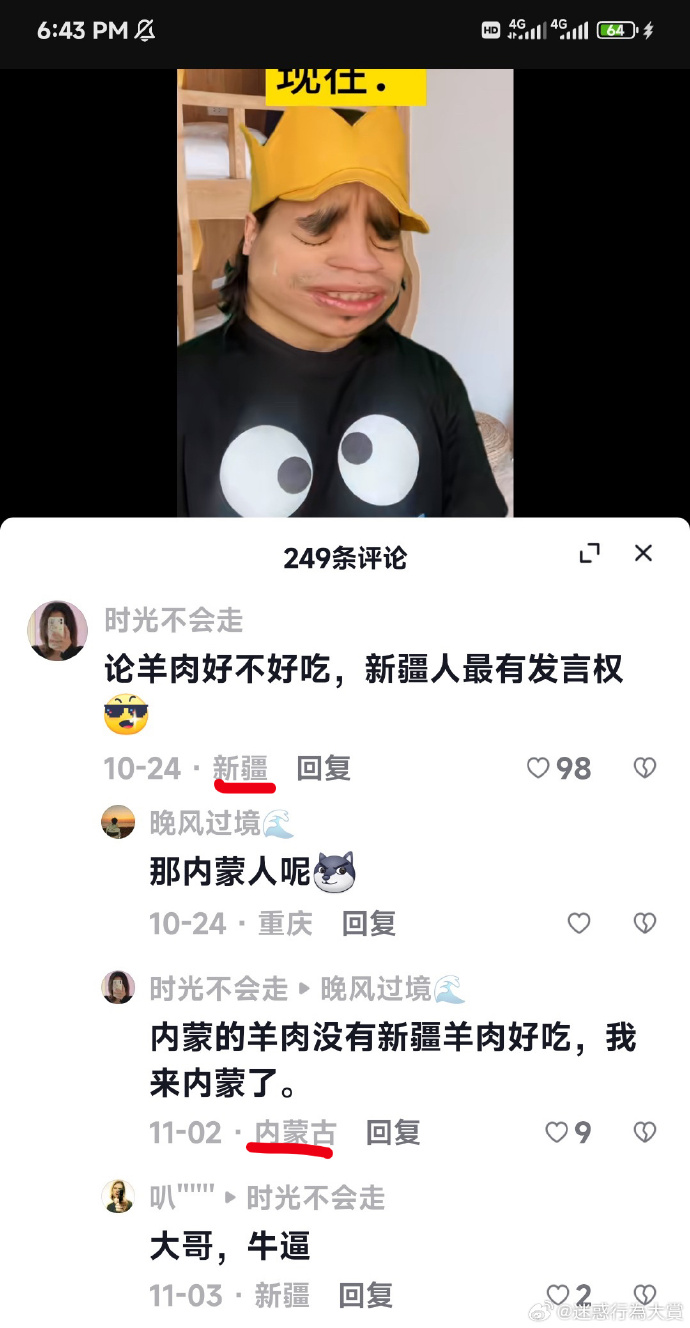The width and height of the screenshot is (690, 1328).
Task: Tap the video above the comments
Action: [345, 290]
